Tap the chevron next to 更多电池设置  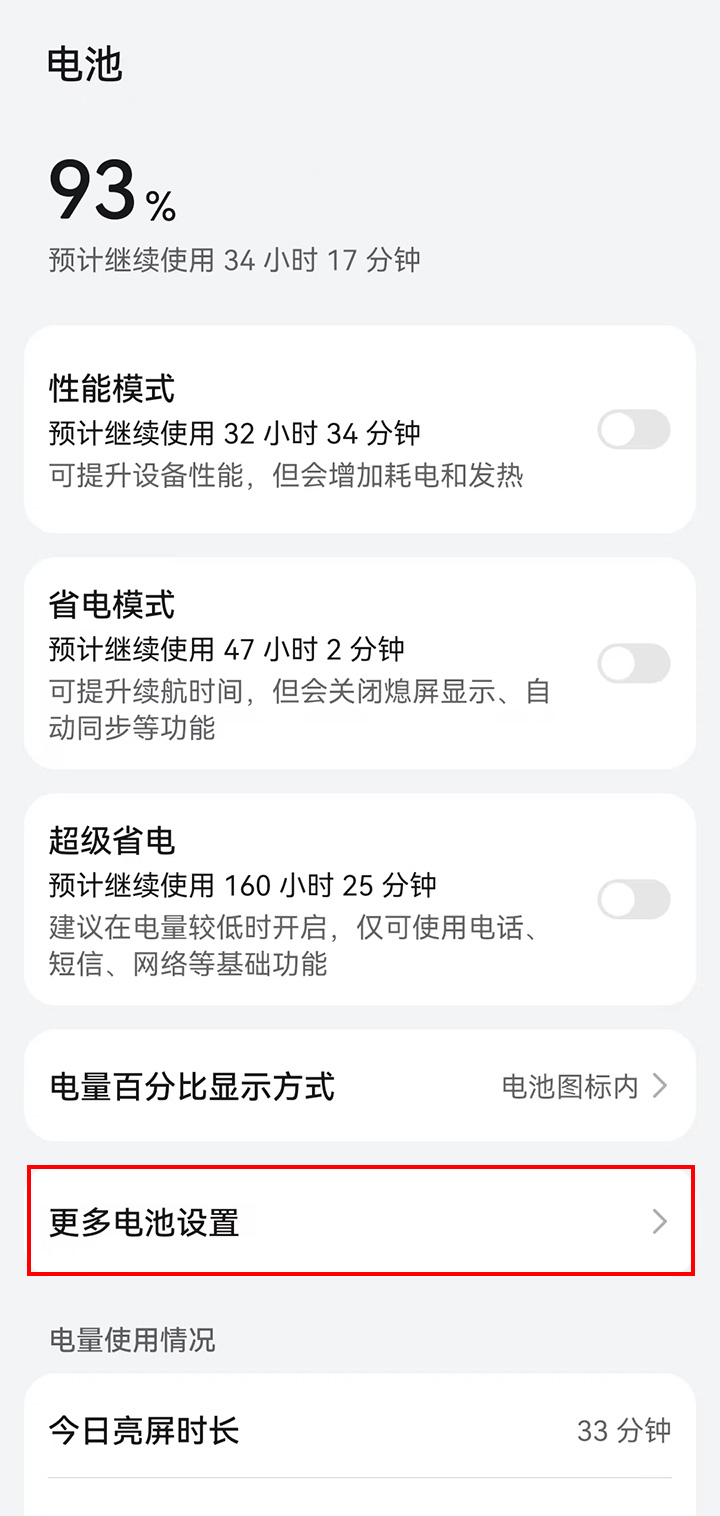[x=661, y=1221]
